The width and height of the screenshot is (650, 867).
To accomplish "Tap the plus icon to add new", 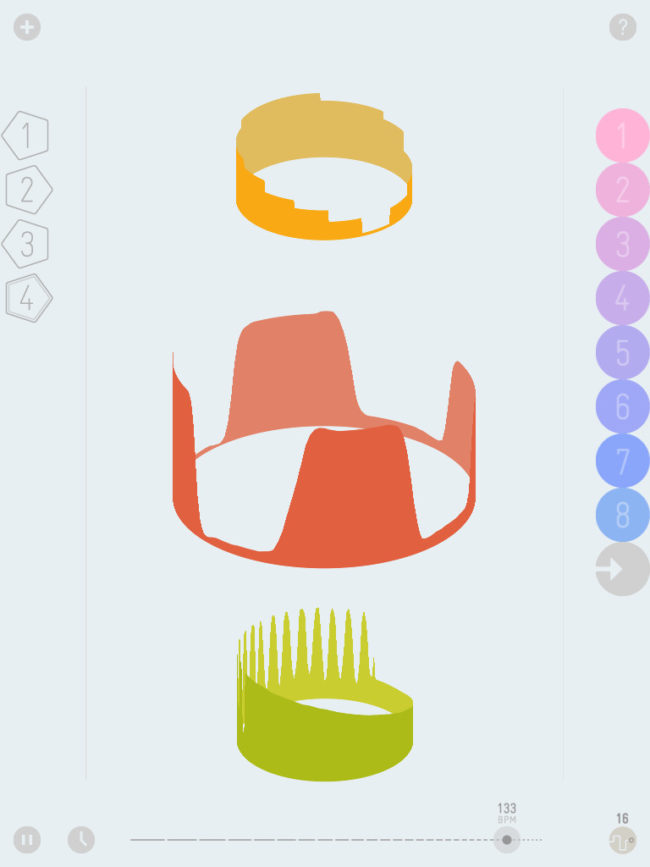I will (27, 27).
